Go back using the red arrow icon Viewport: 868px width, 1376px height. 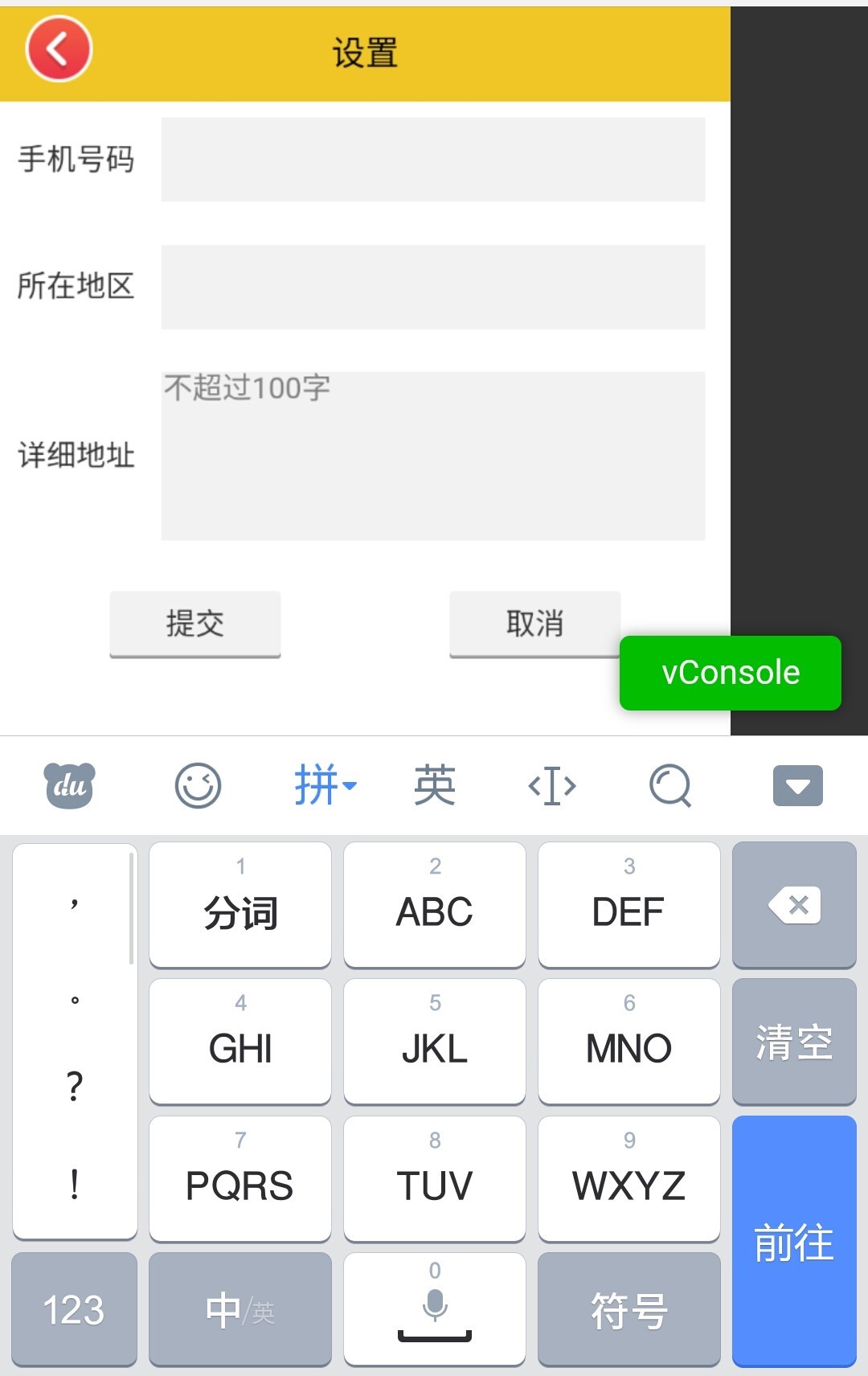tap(59, 50)
